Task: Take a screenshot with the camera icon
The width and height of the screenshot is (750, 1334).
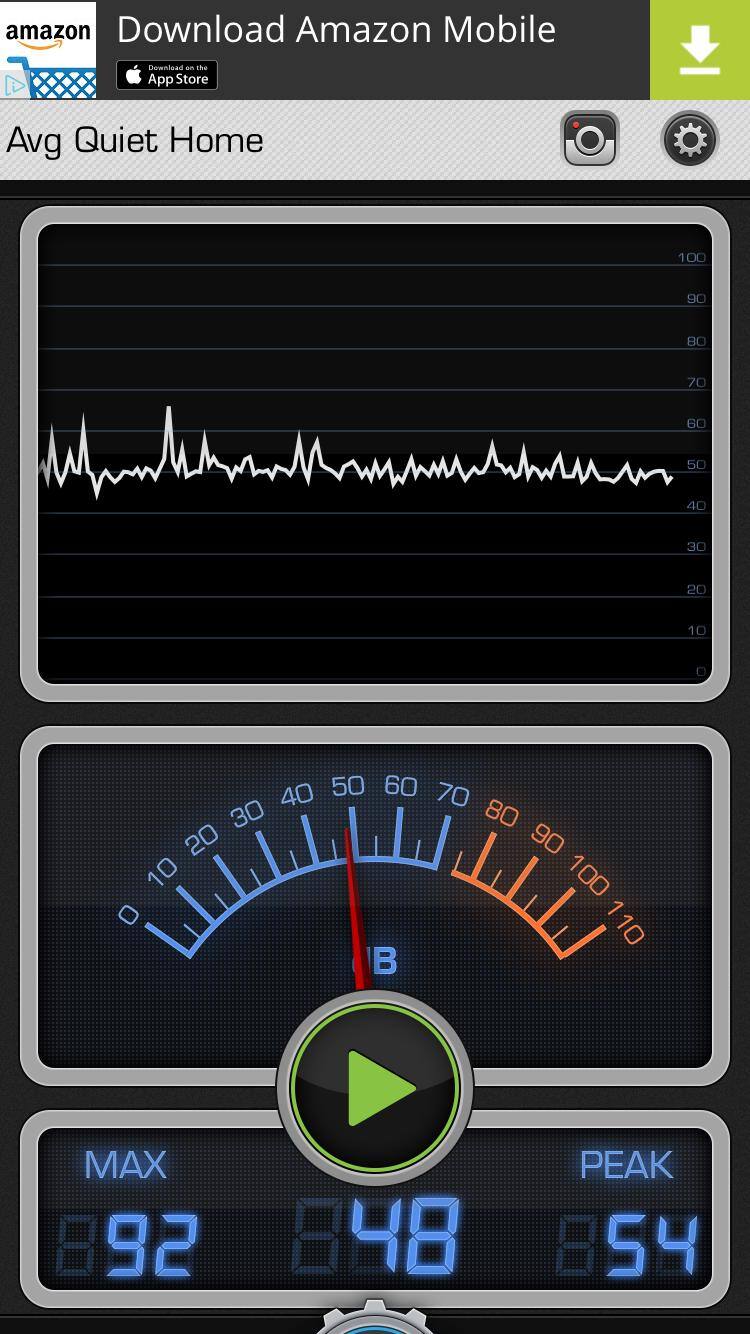Action: (x=590, y=139)
